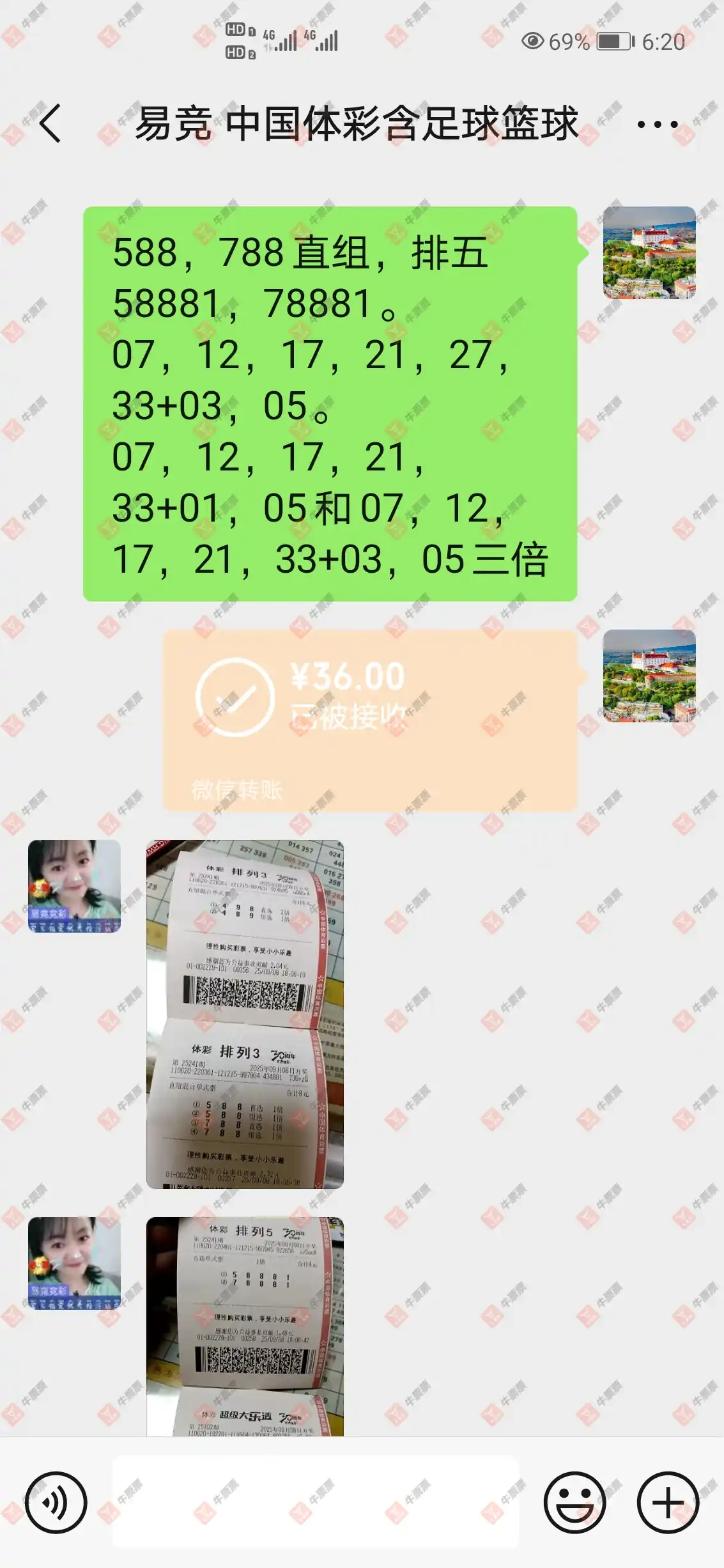Open sender's castle avatar beside green message
Image resolution: width=724 pixels, height=1568 pixels.
(x=649, y=252)
